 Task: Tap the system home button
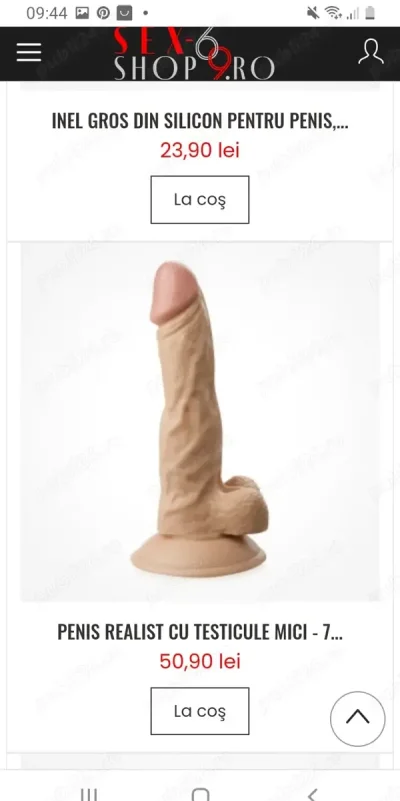click(x=200, y=794)
